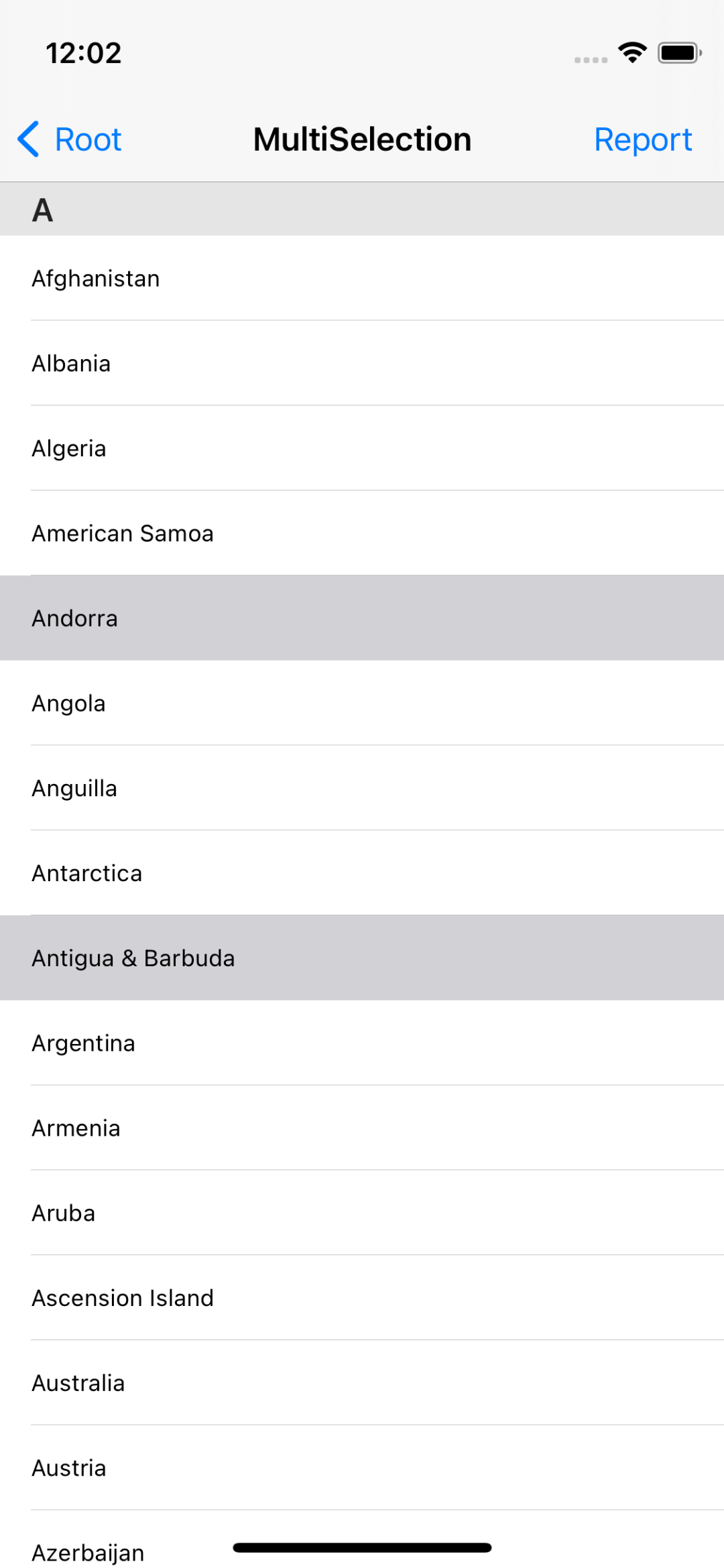The width and height of the screenshot is (724, 1568).
Task: Tap American Samoa row
Action: (x=362, y=533)
